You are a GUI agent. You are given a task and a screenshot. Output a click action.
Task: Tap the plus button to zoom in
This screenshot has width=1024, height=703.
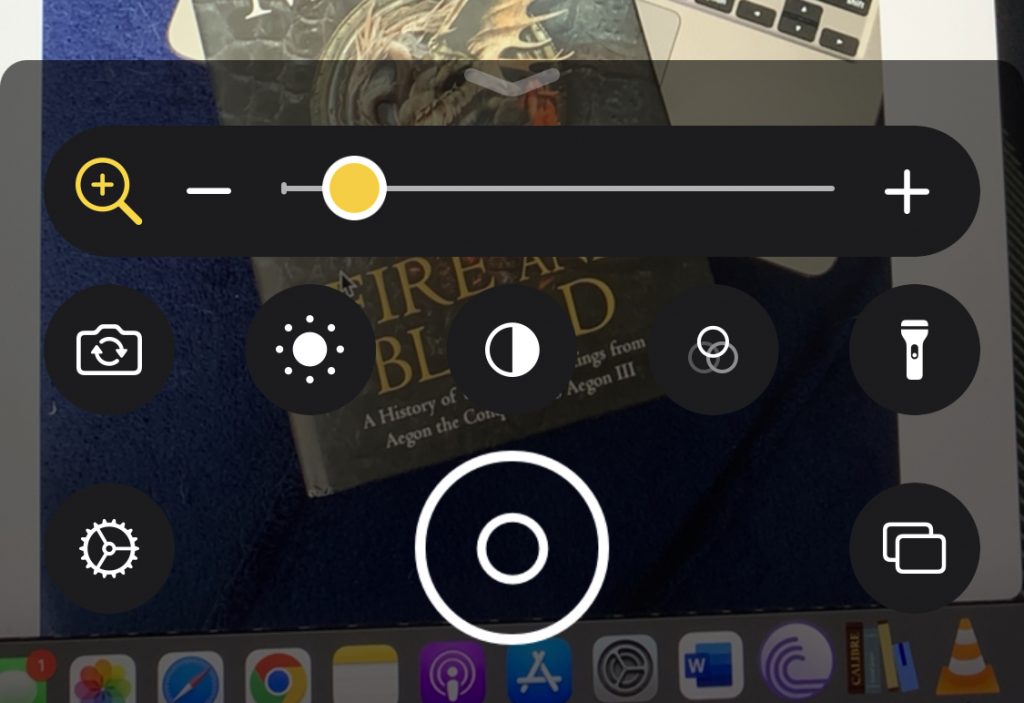(907, 191)
